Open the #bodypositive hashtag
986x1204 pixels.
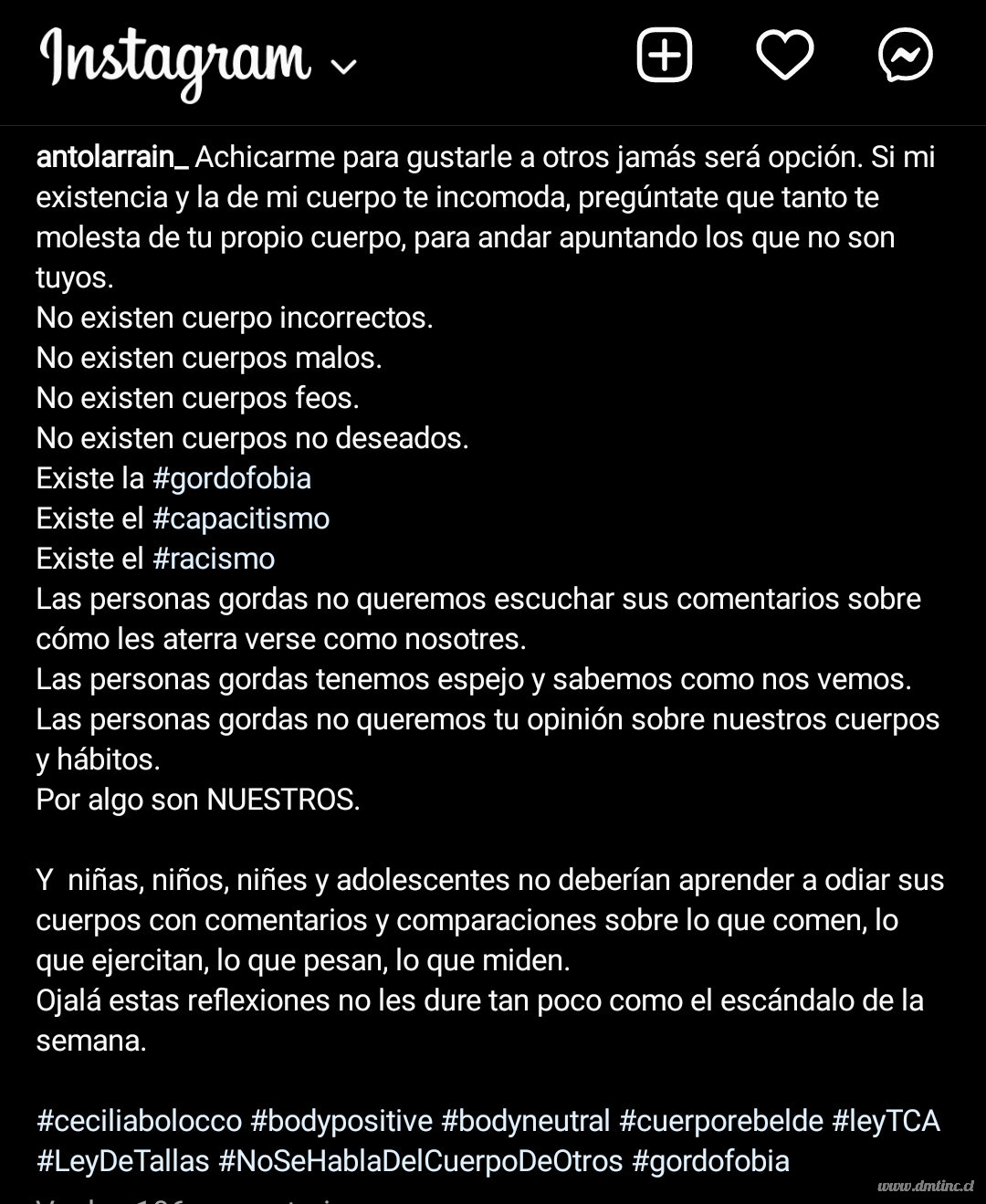point(341,1121)
